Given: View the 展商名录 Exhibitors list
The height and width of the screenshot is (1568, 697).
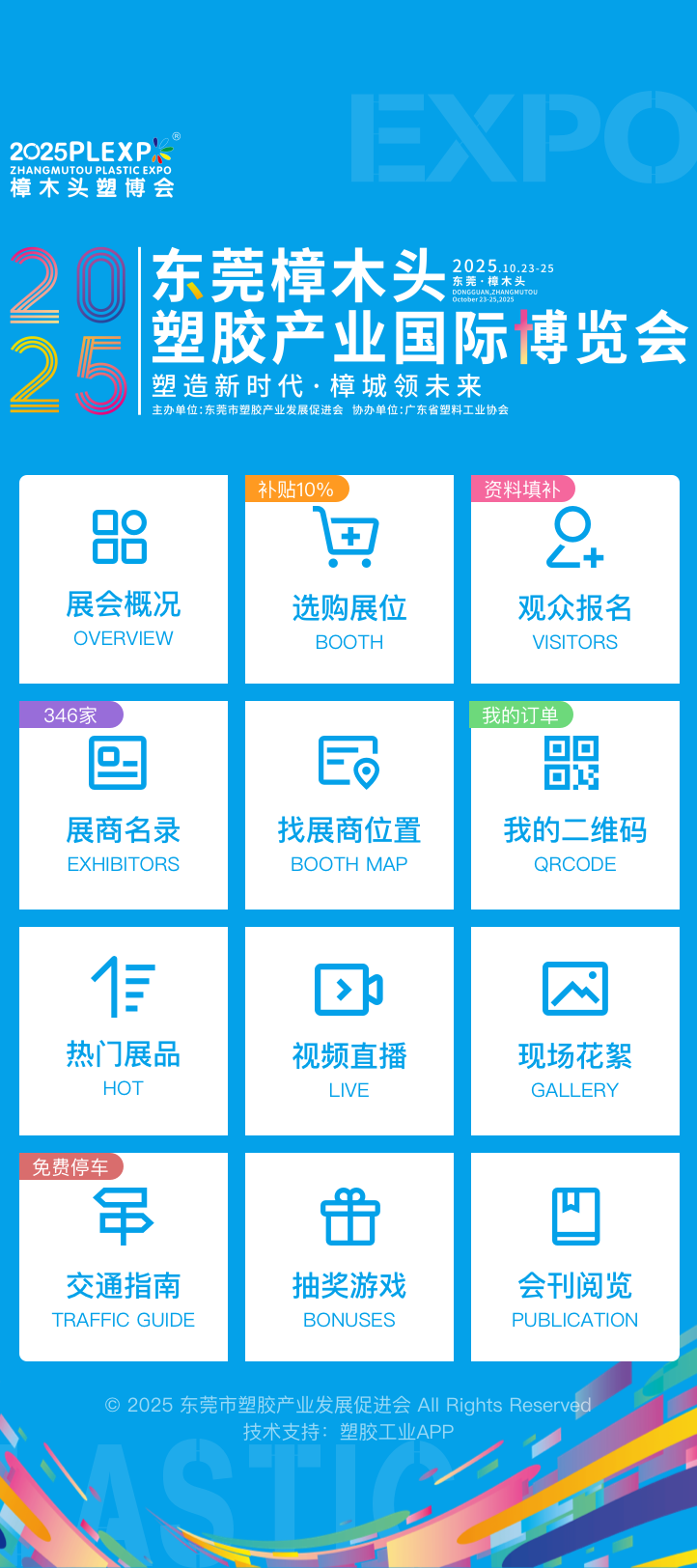Looking at the screenshot, I should click(x=124, y=805).
